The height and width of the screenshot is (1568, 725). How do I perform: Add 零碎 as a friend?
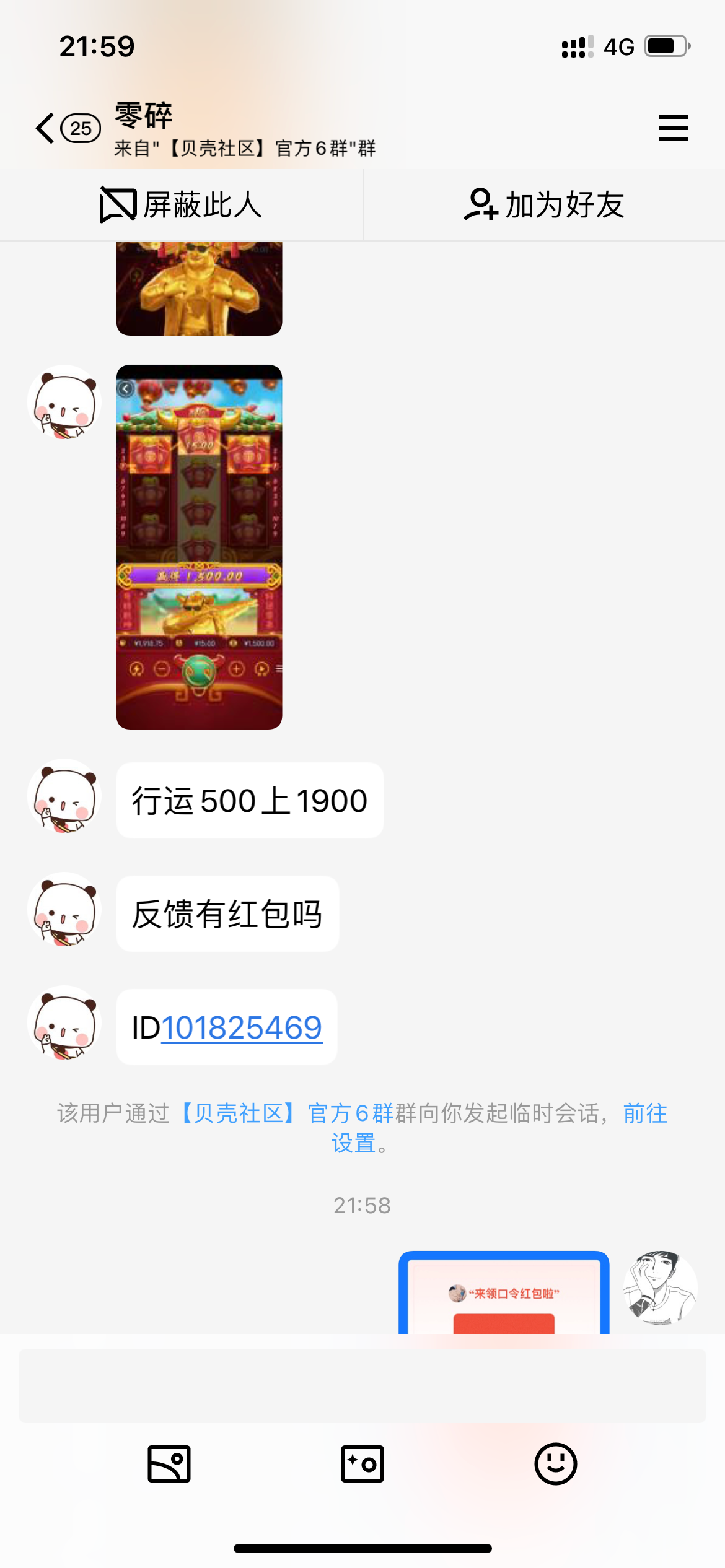click(x=544, y=205)
